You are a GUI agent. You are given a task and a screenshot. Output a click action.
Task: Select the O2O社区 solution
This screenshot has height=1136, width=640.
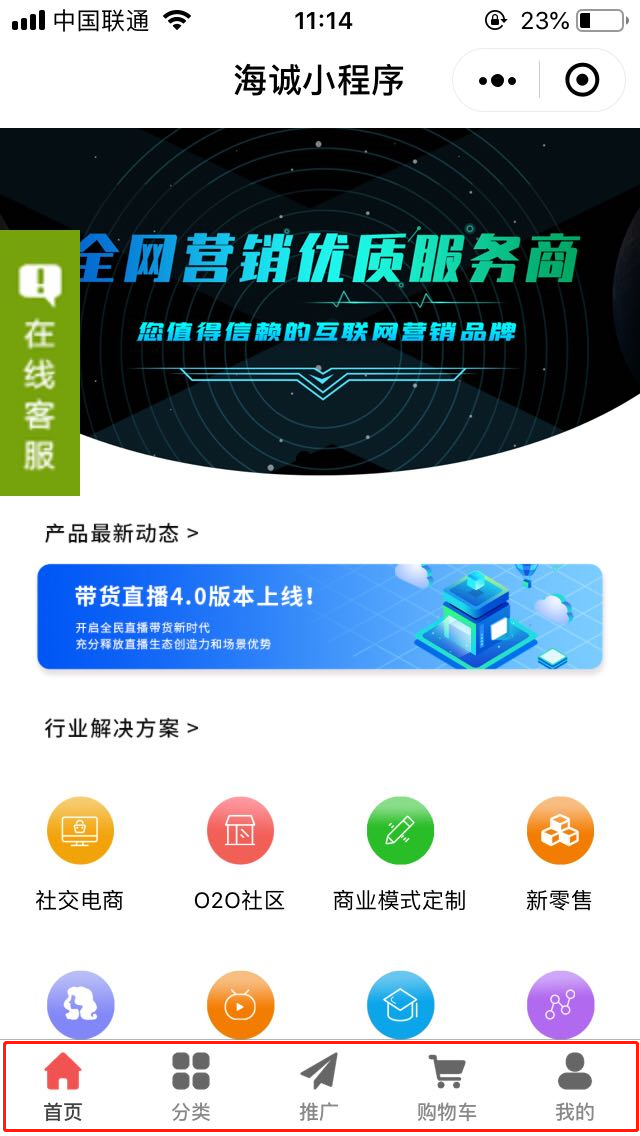tap(240, 850)
